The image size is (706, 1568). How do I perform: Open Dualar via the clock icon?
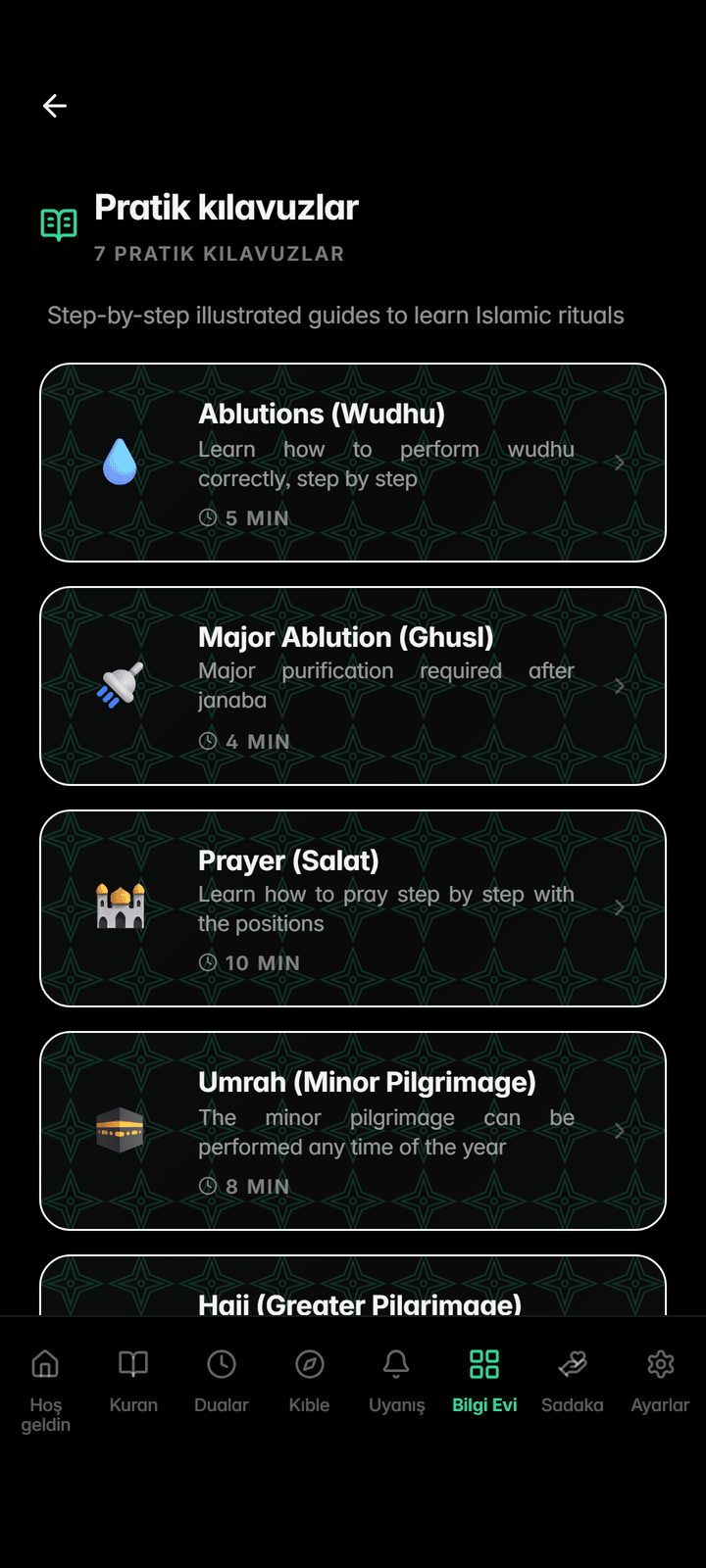tap(221, 1363)
